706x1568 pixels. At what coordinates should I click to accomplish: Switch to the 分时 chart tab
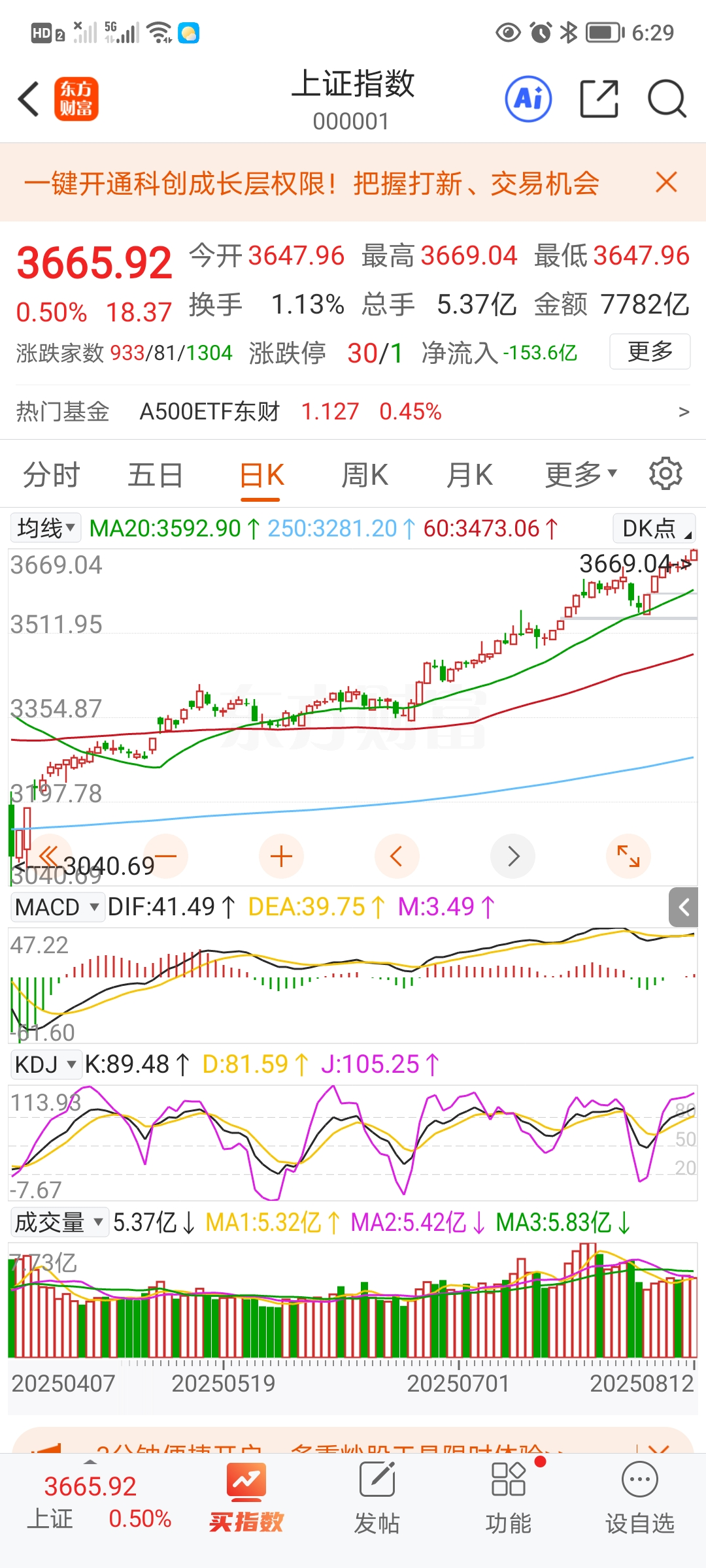click(x=51, y=475)
